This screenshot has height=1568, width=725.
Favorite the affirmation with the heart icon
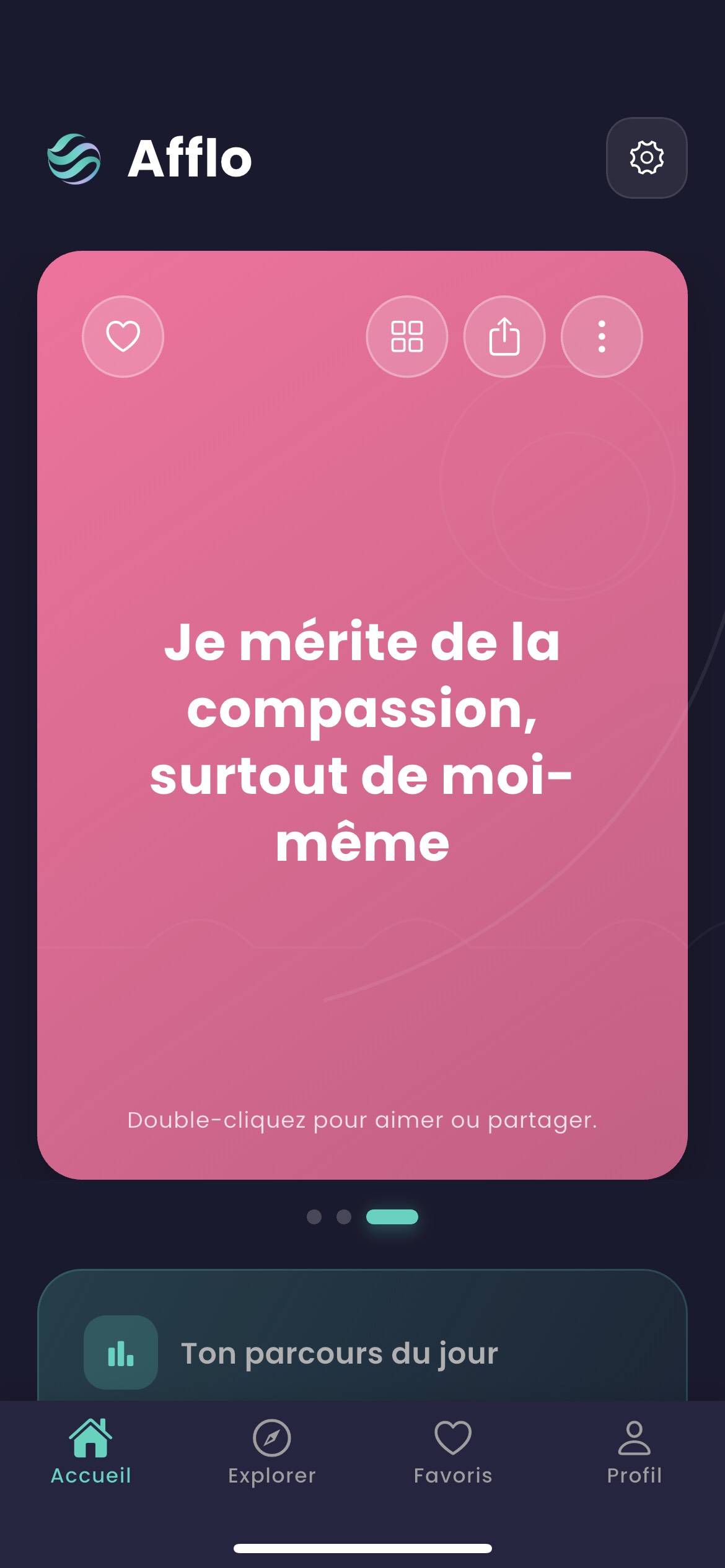tap(123, 336)
